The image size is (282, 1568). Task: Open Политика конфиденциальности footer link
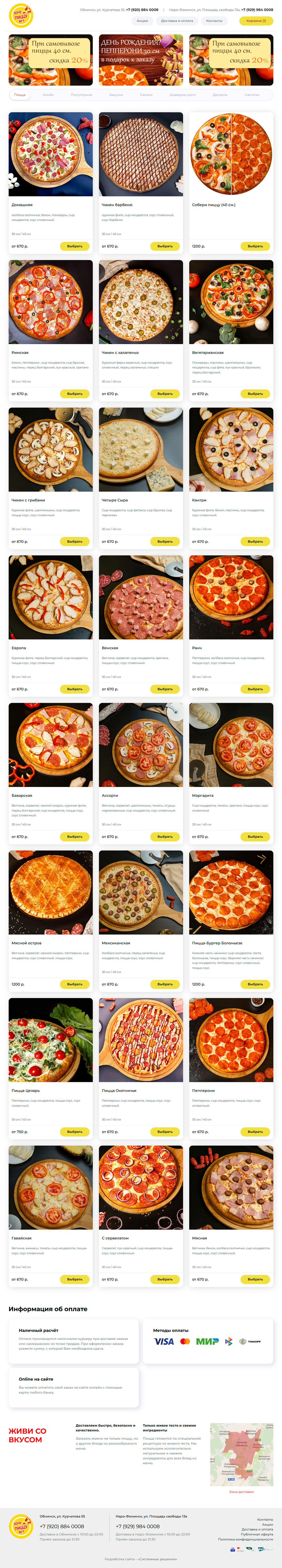pos(245,1539)
